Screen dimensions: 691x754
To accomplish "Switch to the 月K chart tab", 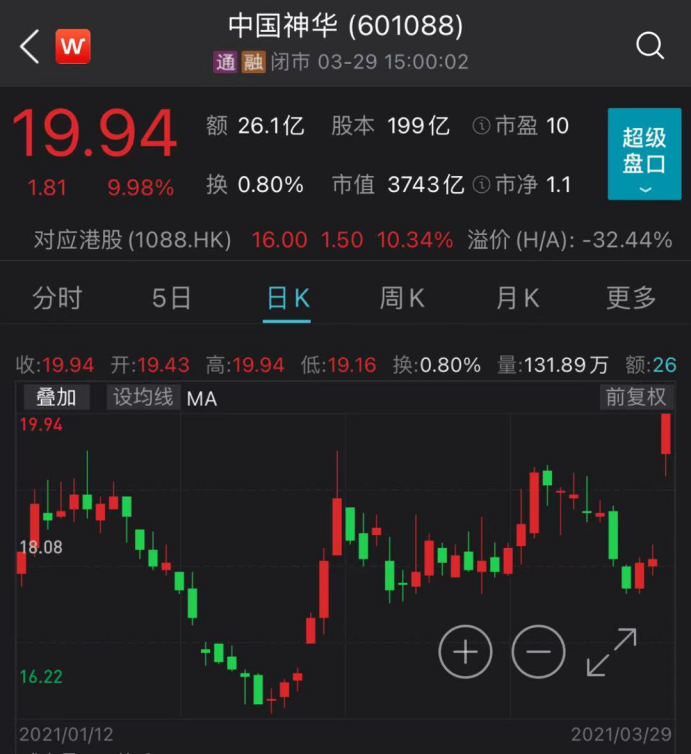I will [517, 297].
